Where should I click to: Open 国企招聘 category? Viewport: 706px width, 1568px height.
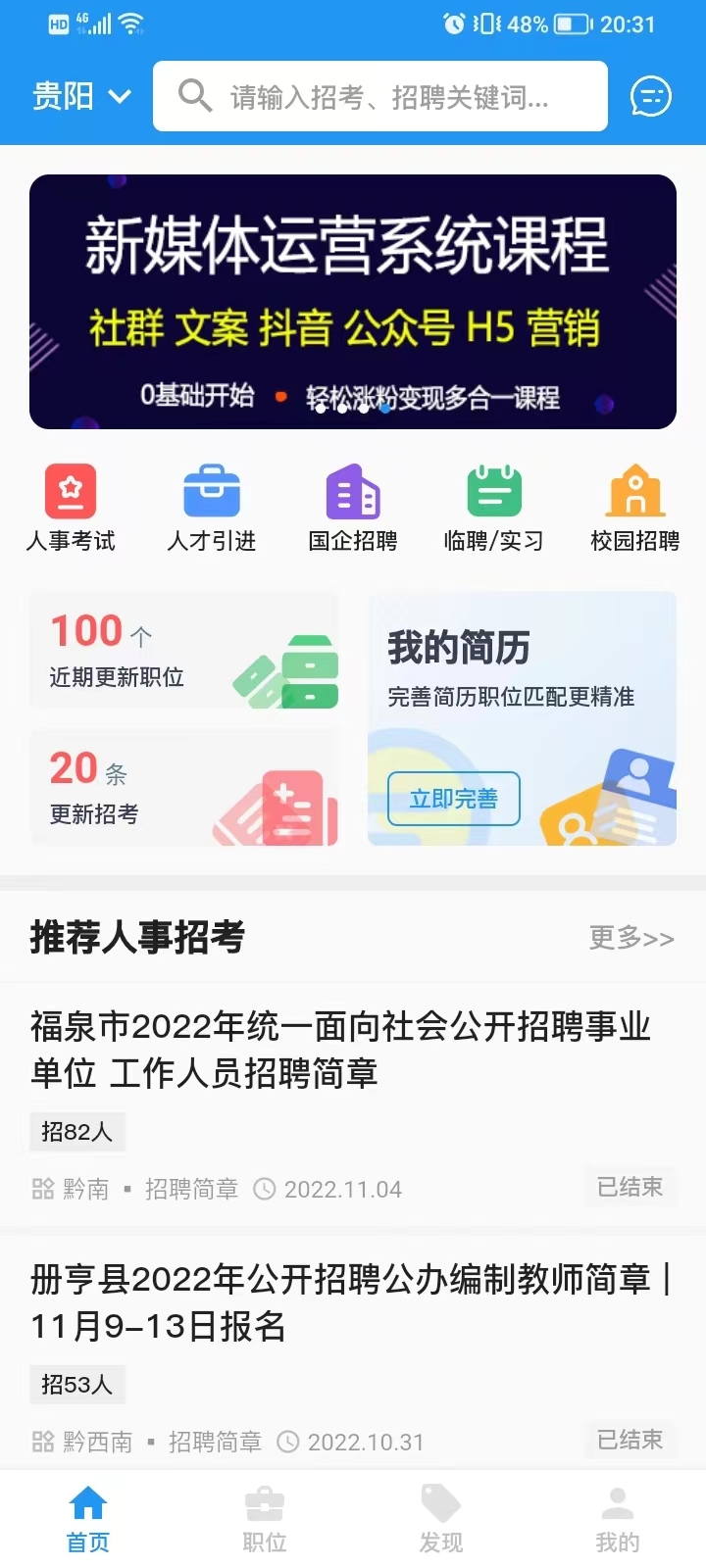[x=353, y=509]
